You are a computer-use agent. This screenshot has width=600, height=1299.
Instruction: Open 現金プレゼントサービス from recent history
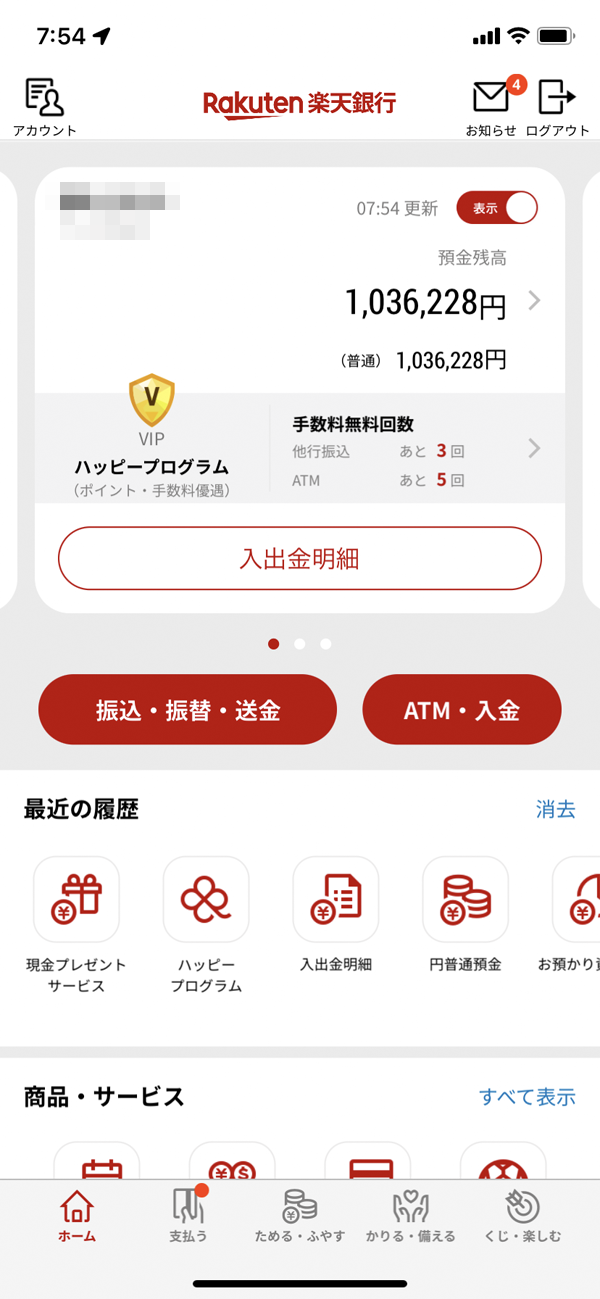pos(76,923)
